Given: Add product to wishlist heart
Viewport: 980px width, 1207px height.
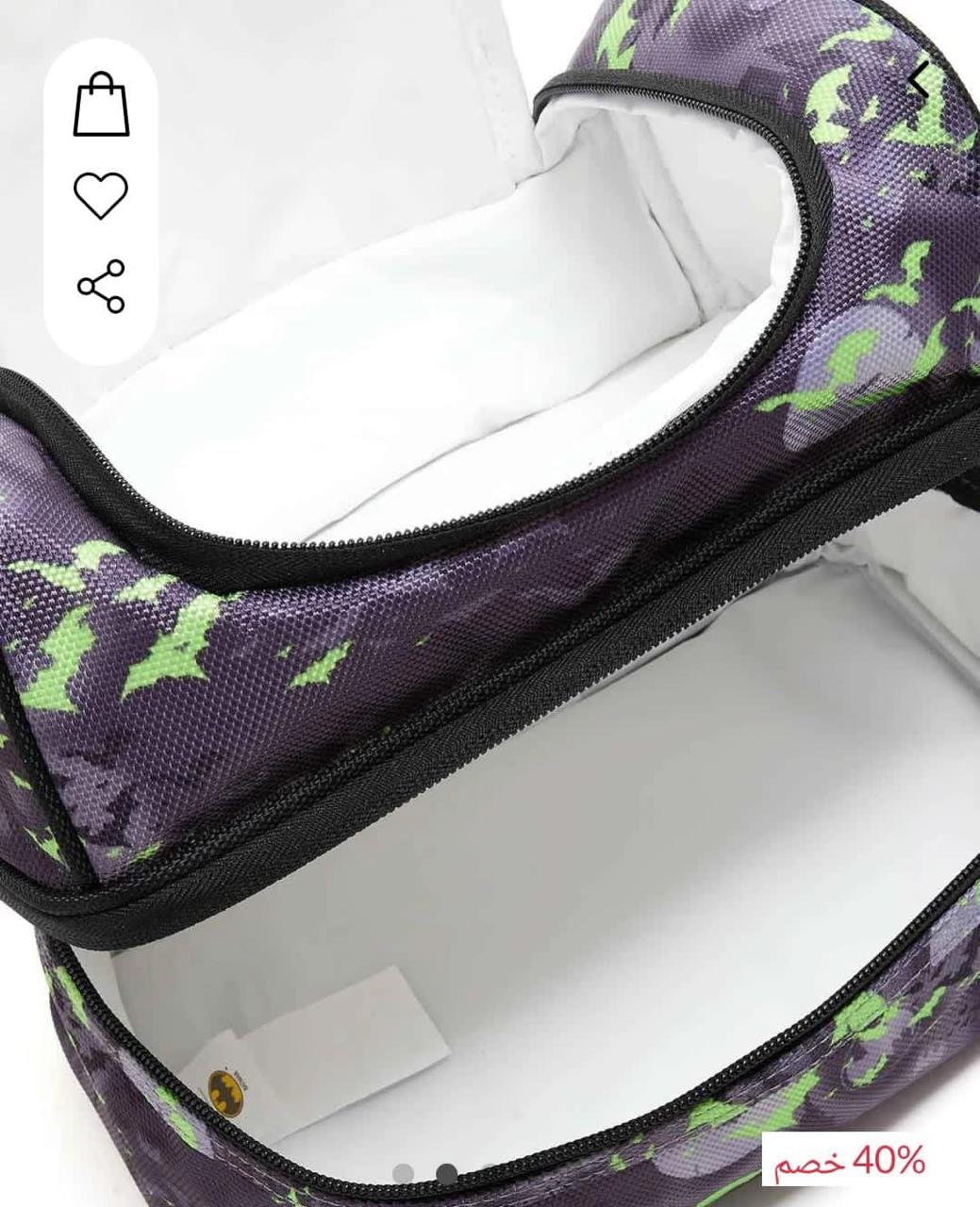Looking at the screenshot, I should [101, 195].
